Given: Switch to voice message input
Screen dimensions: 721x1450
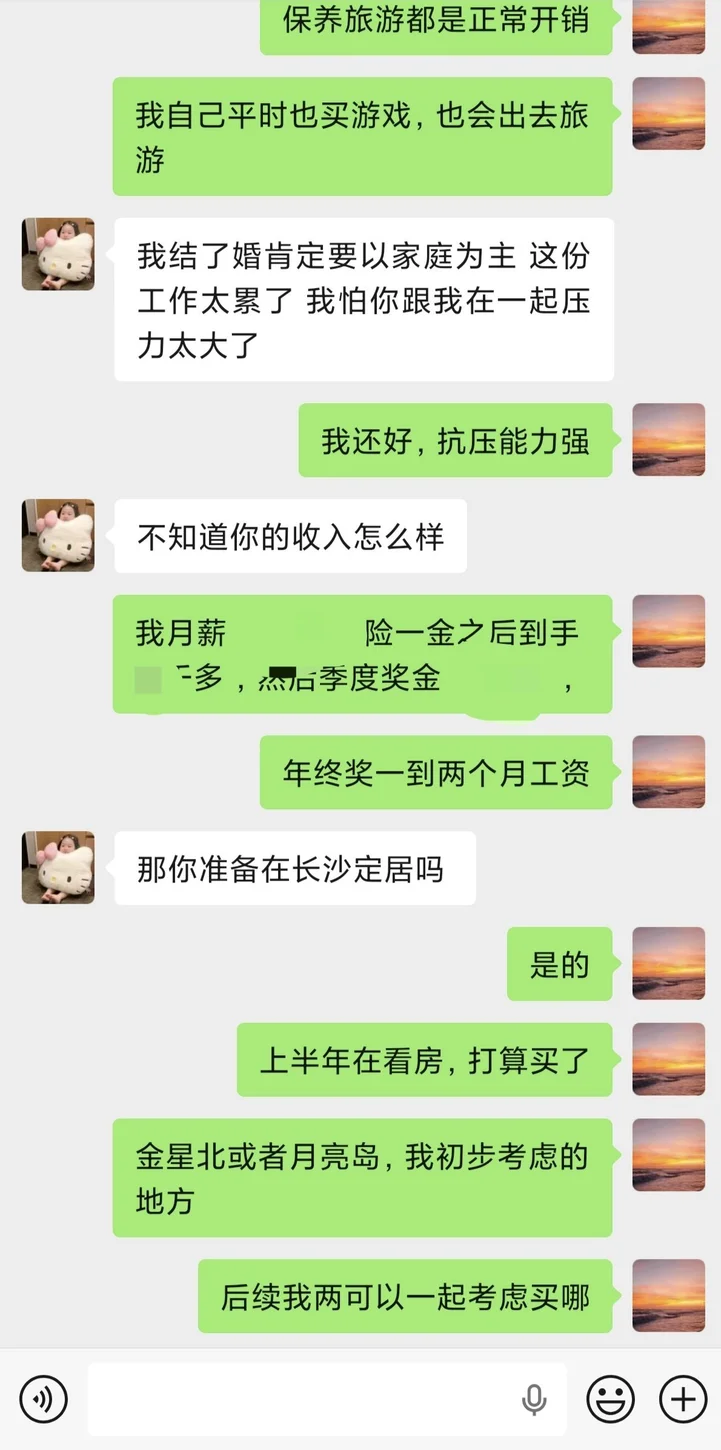Looking at the screenshot, I should click(x=43, y=1399).
